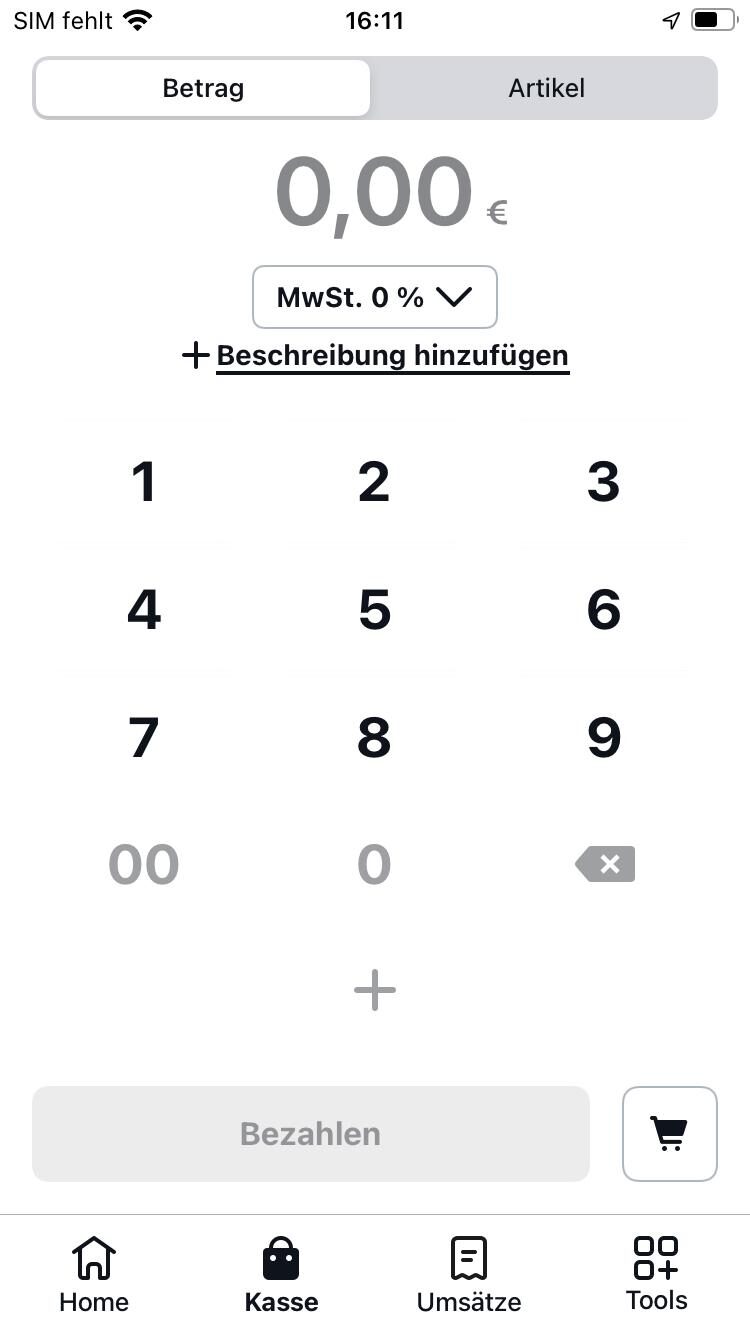The image size is (750, 1334).
Task: Switch to the Artikel tab
Action: pos(546,88)
